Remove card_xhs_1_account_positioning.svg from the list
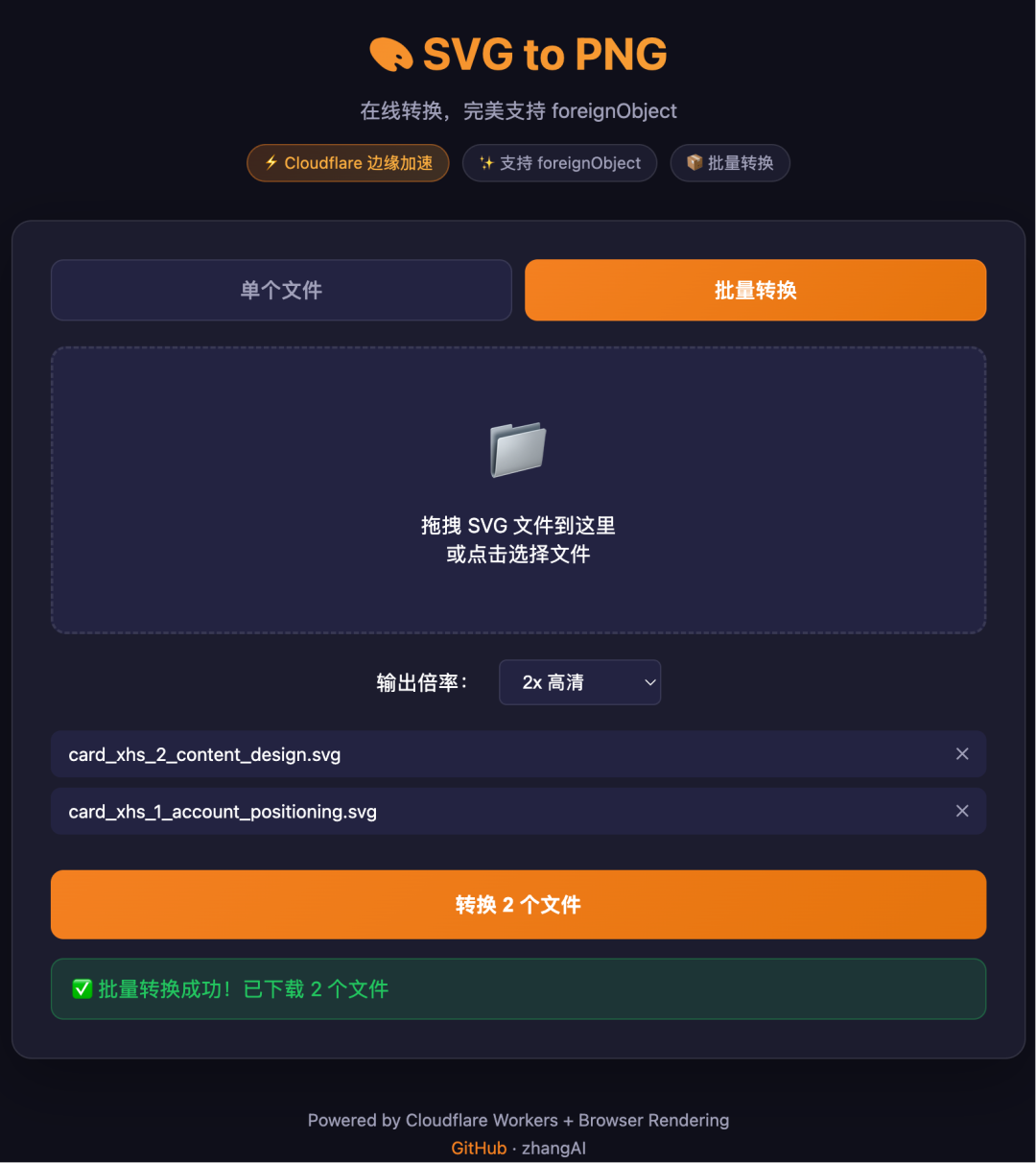 962,811
